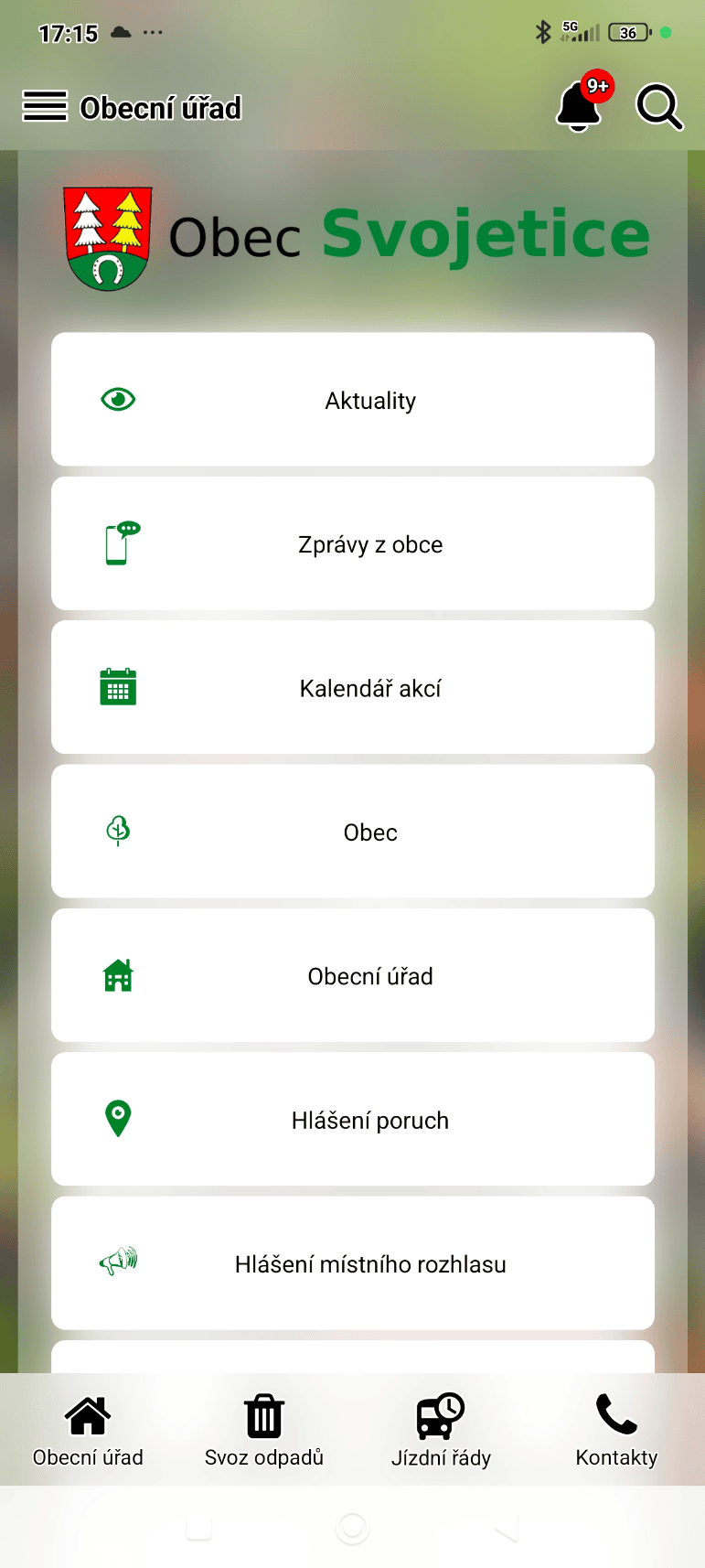This screenshot has height=1568, width=705.
Task: Switch to the Svoz odpadů tab
Action: (264, 1431)
